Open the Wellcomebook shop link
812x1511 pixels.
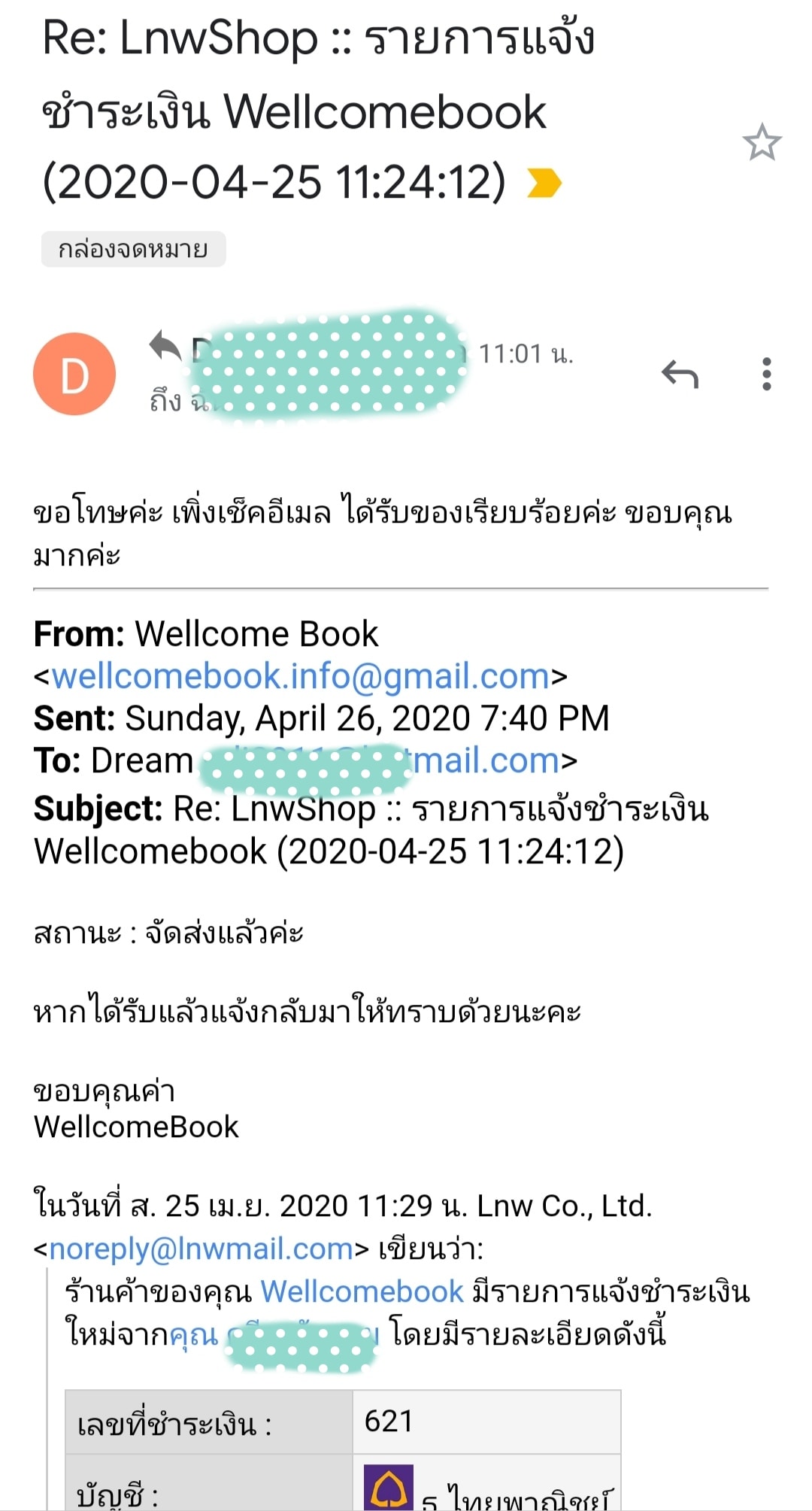362,1291
